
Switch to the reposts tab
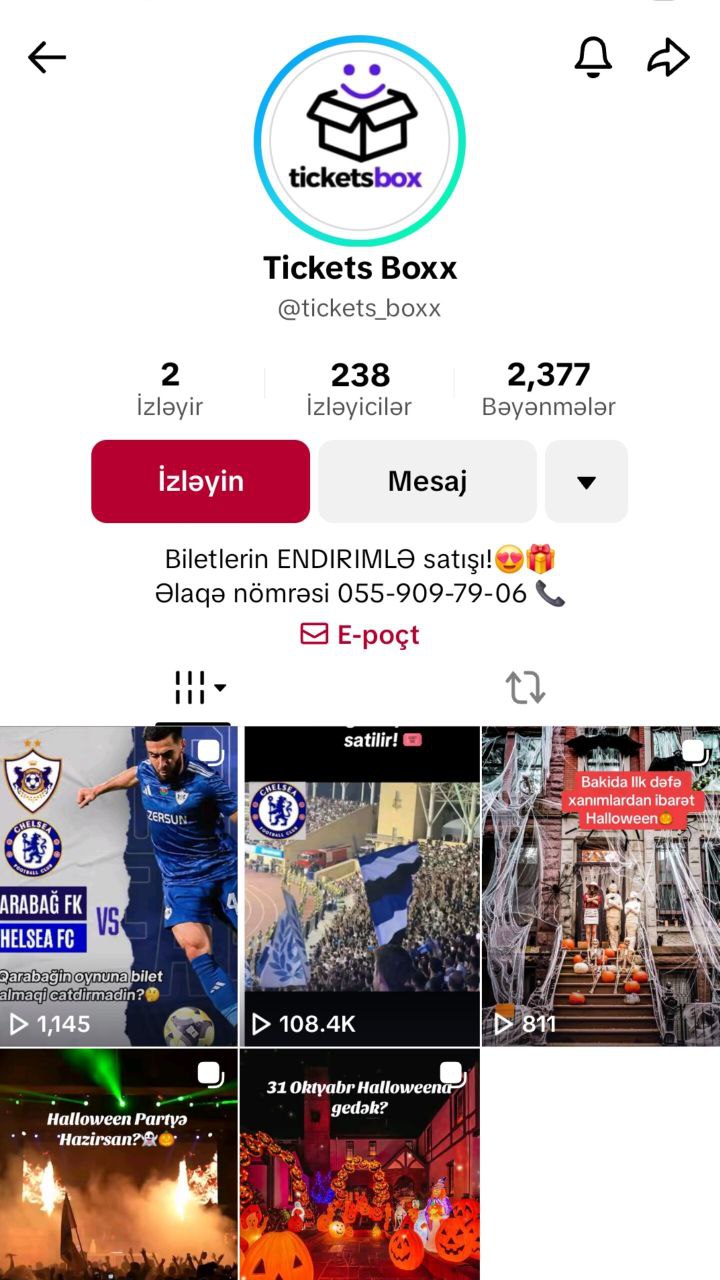tap(525, 688)
